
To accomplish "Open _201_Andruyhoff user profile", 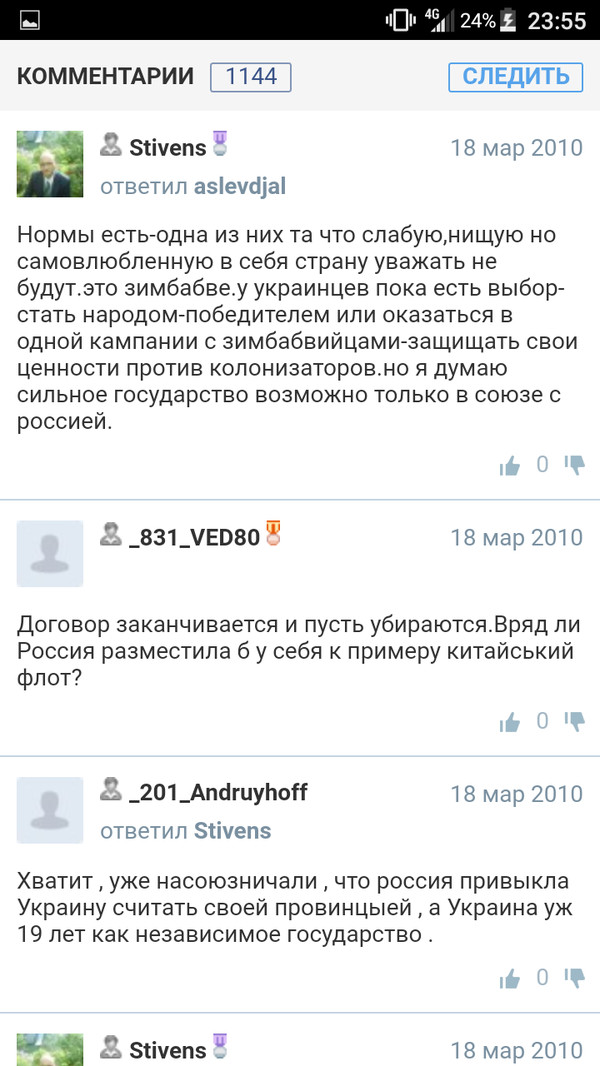I will 217,793.
